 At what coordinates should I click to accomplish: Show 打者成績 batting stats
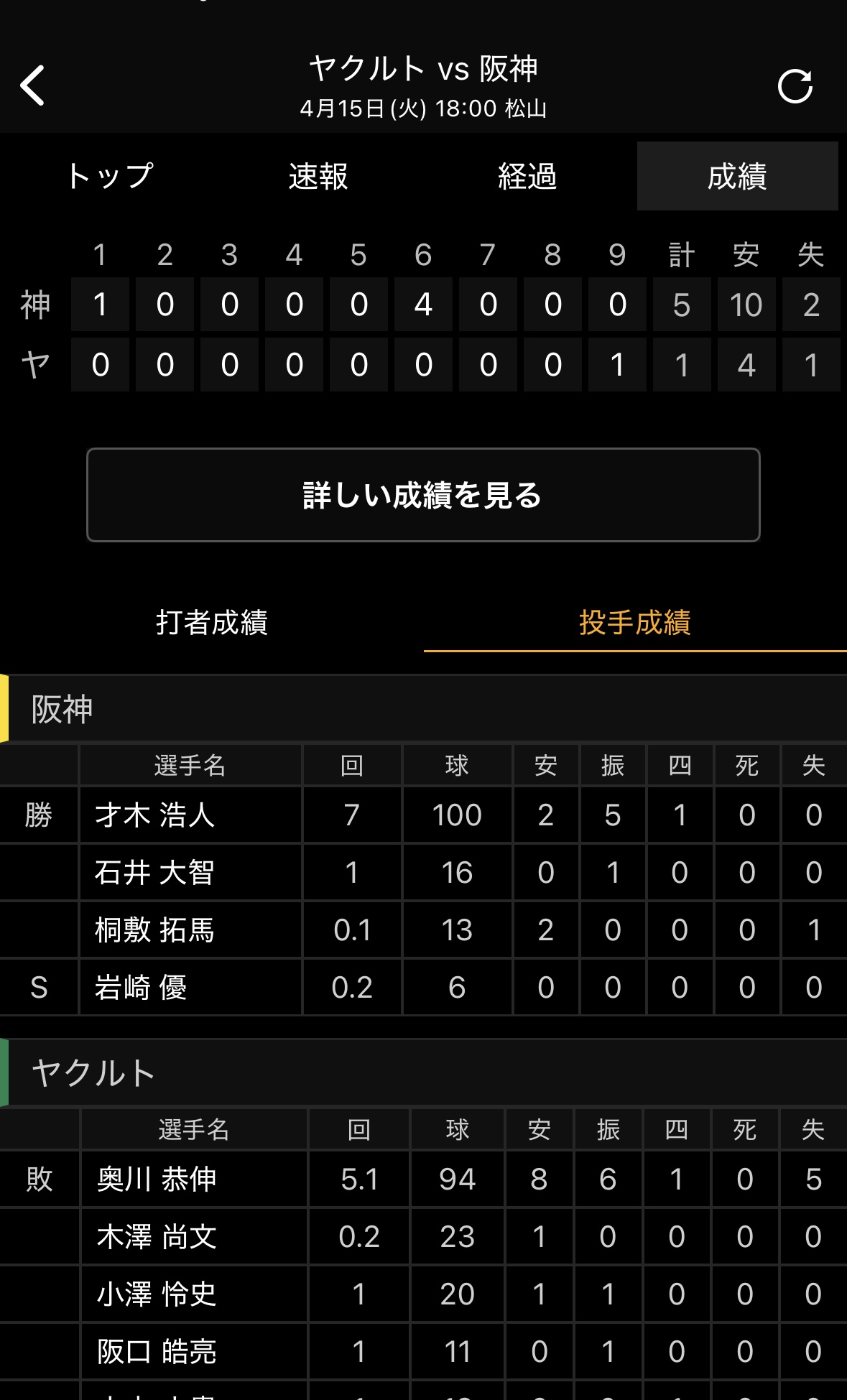[212, 622]
